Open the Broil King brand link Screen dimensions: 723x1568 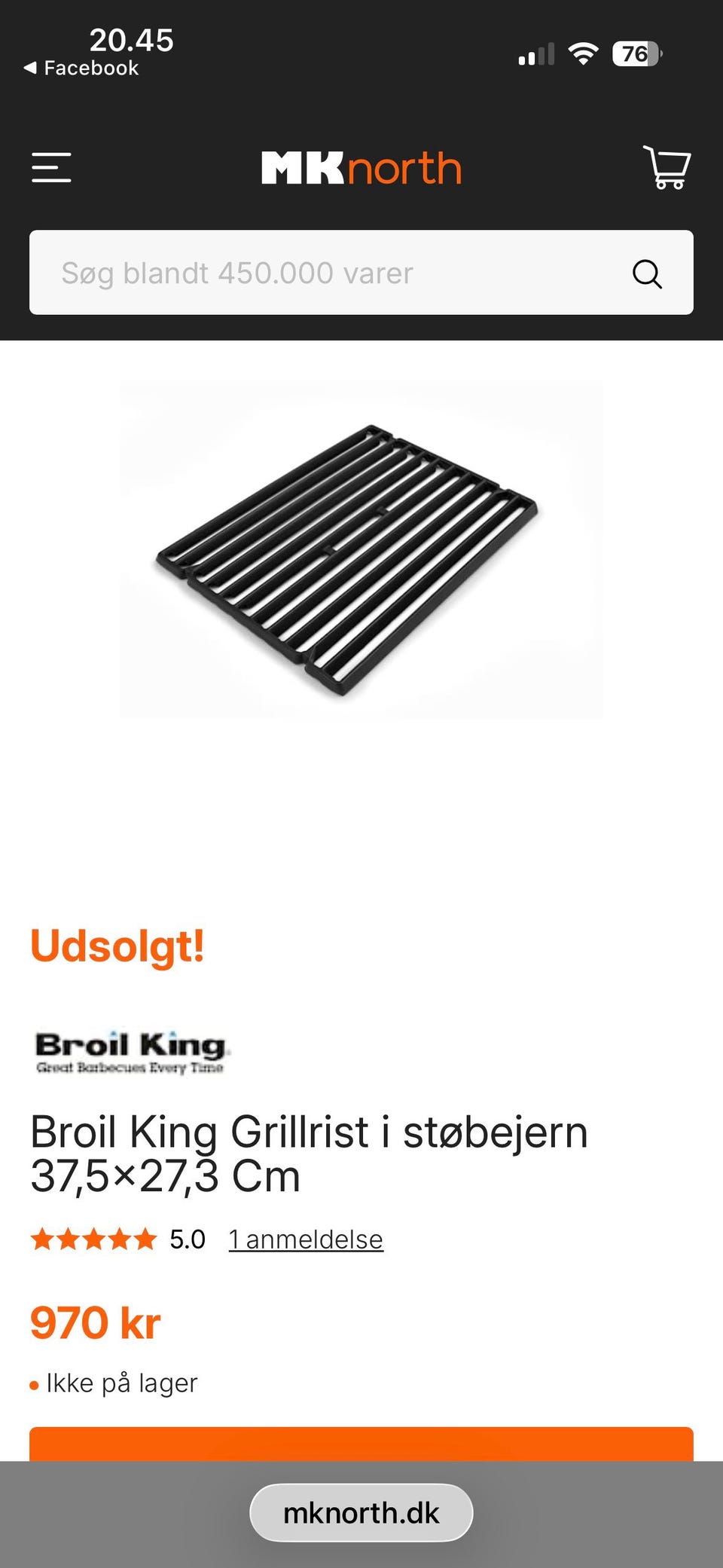point(133,1051)
